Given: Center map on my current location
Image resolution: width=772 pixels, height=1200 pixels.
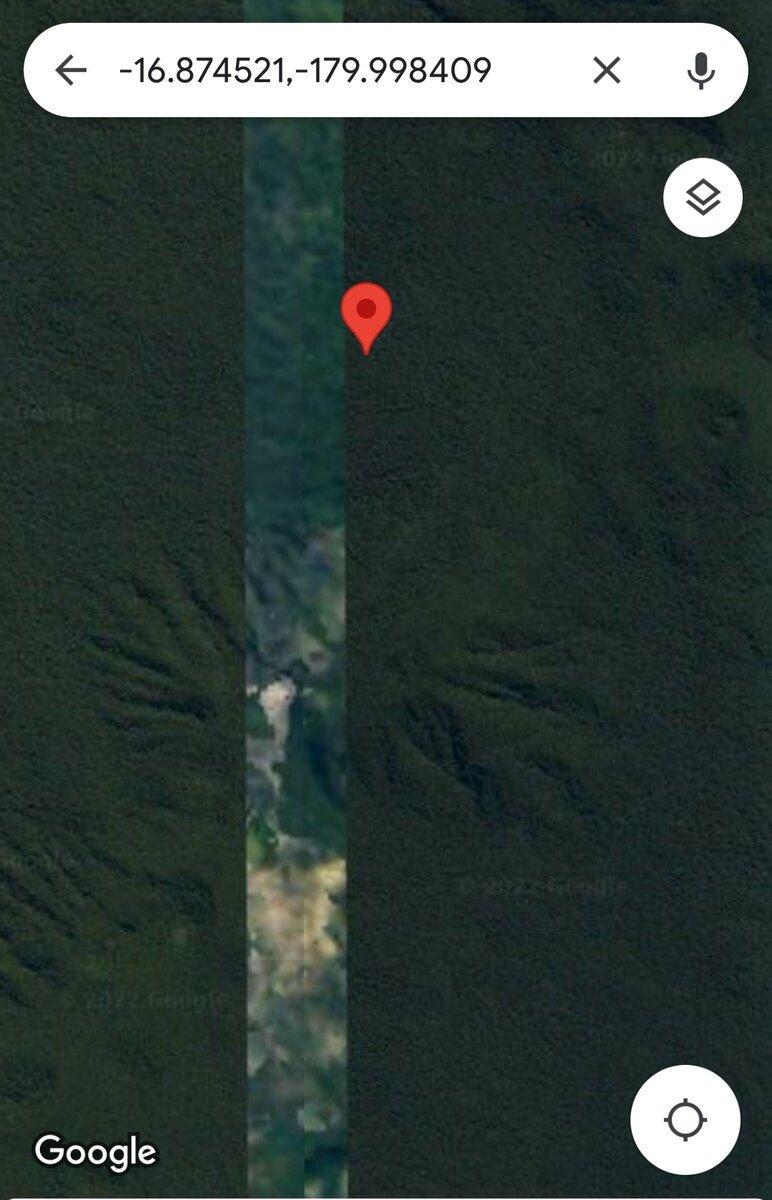Looking at the screenshot, I should (685, 1119).
